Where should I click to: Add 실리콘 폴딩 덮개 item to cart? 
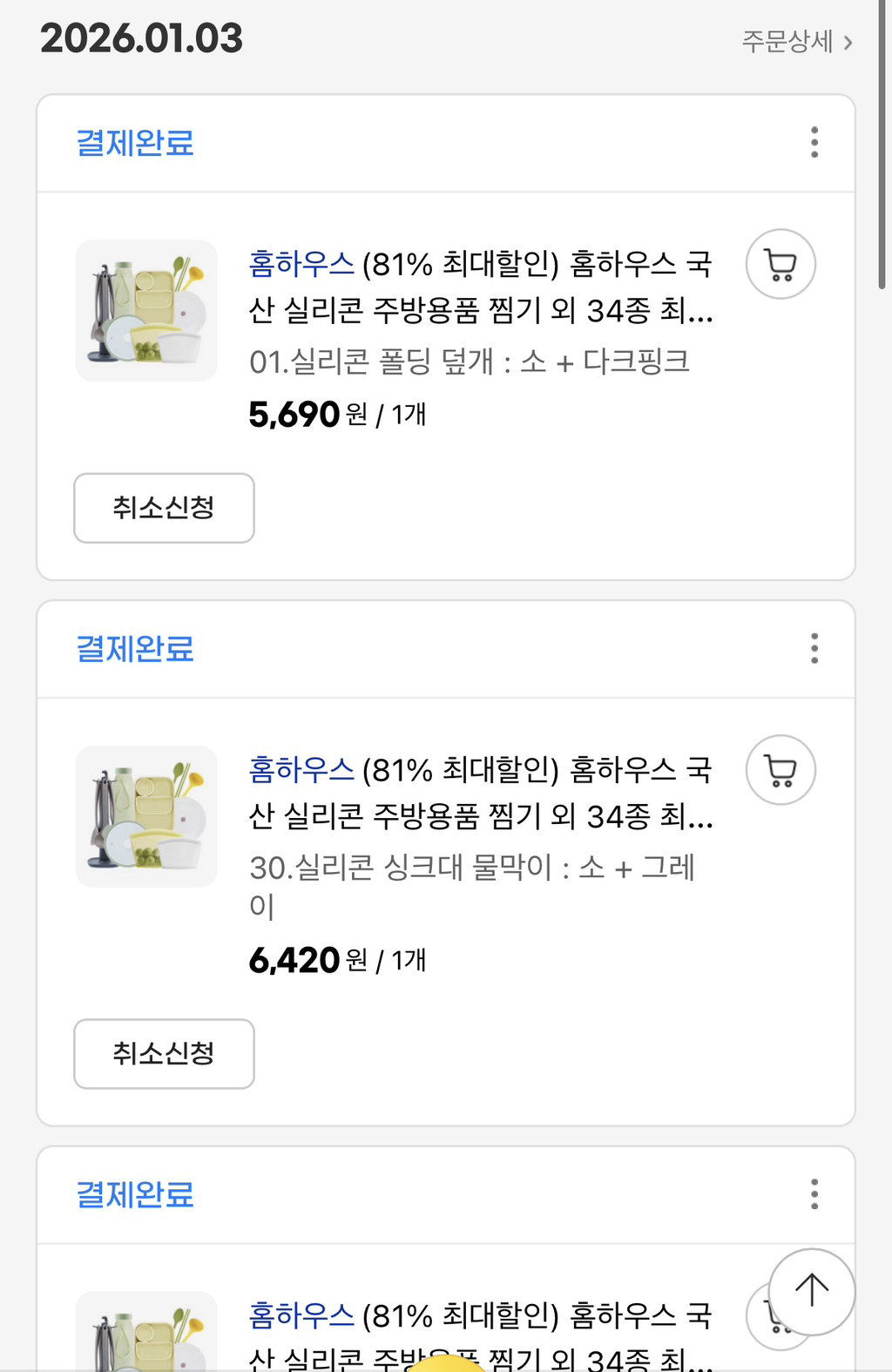click(x=780, y=264)
